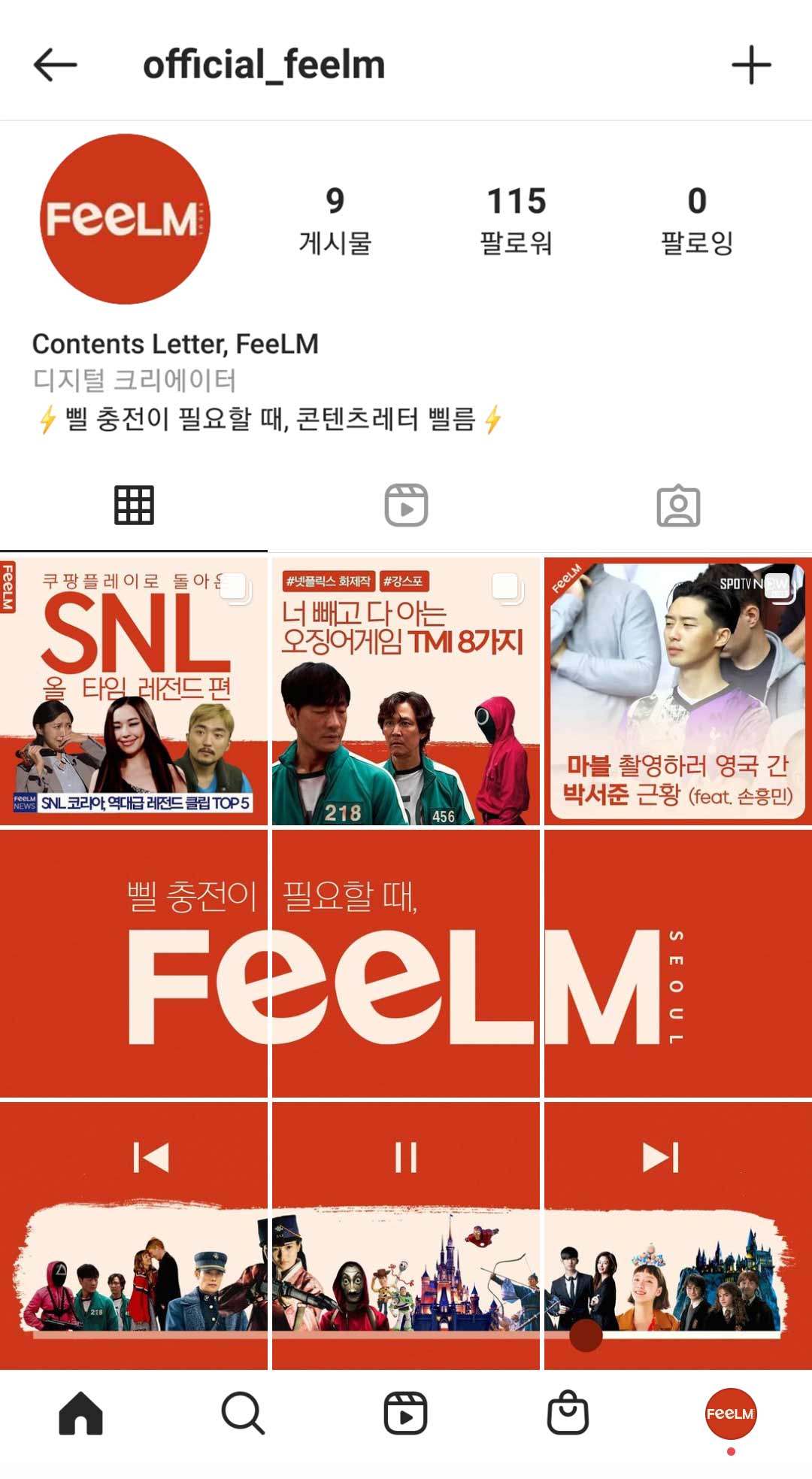Open search in the bottom bar
Image resolution: width=812 pixels, height=1479 pixels.
[x=243, y=1414]
